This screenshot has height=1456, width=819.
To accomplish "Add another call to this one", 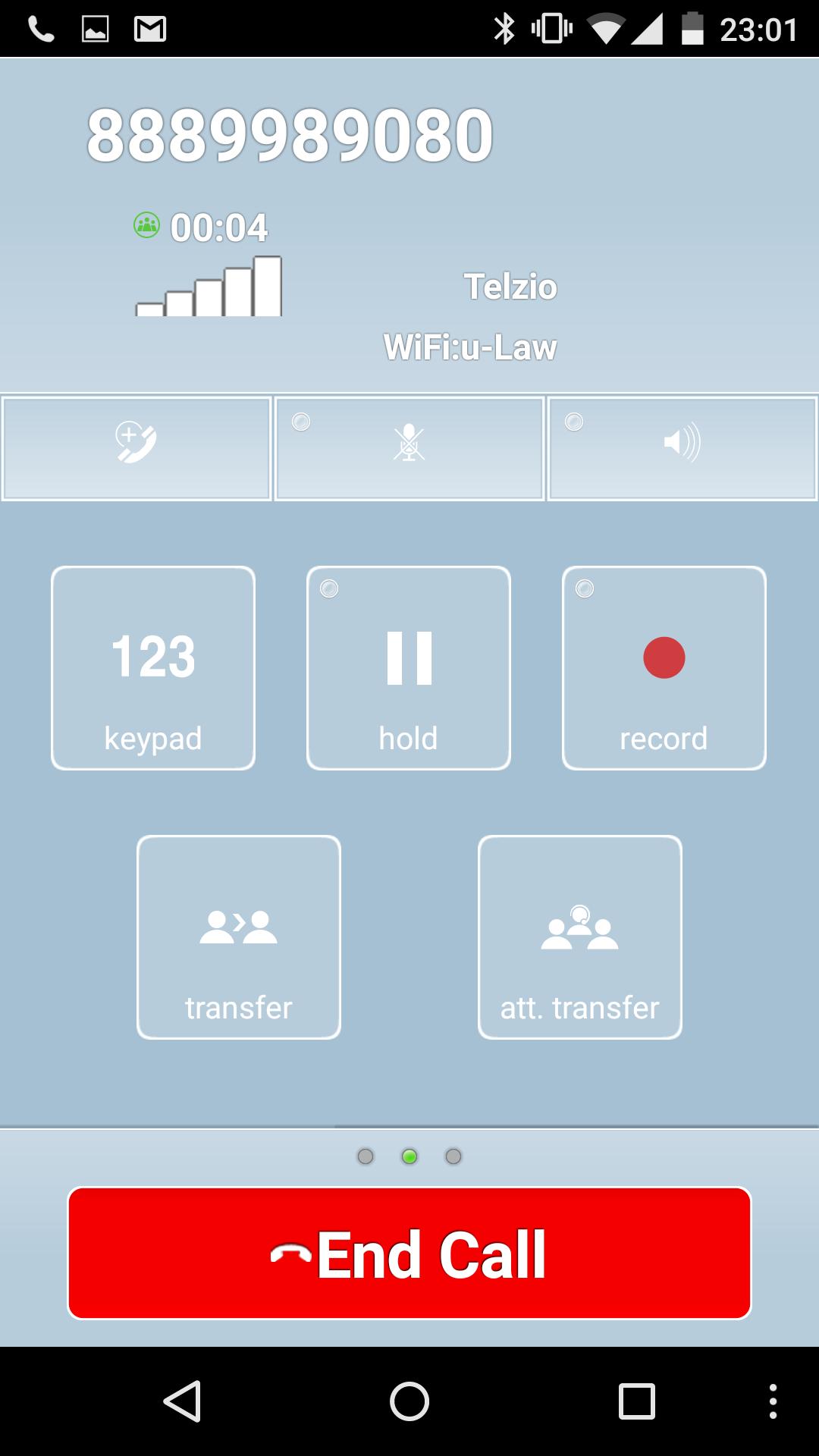I will click(136, 448).
